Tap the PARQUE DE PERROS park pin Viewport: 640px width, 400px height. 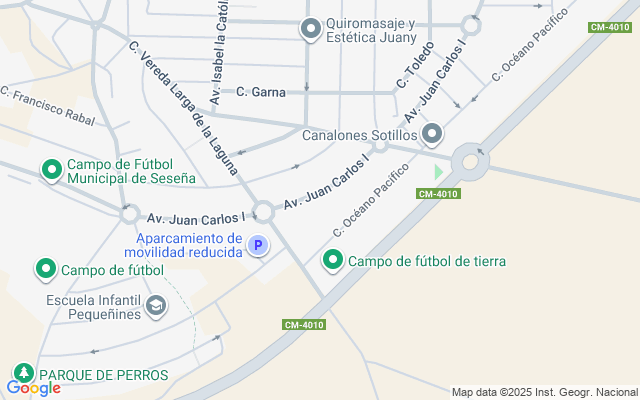[24, 374]
